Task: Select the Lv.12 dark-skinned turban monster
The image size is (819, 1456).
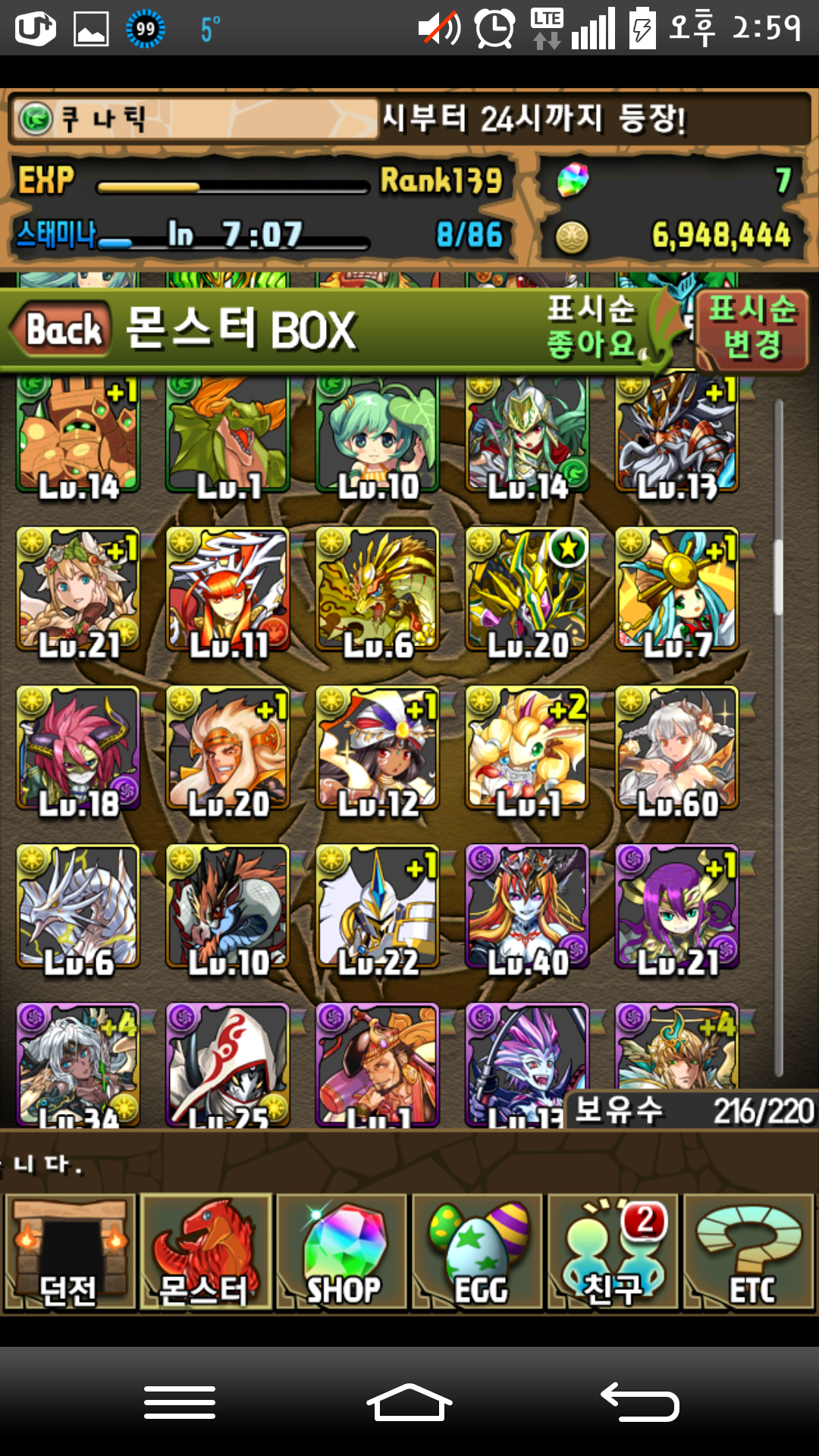Action: (378, 749)
